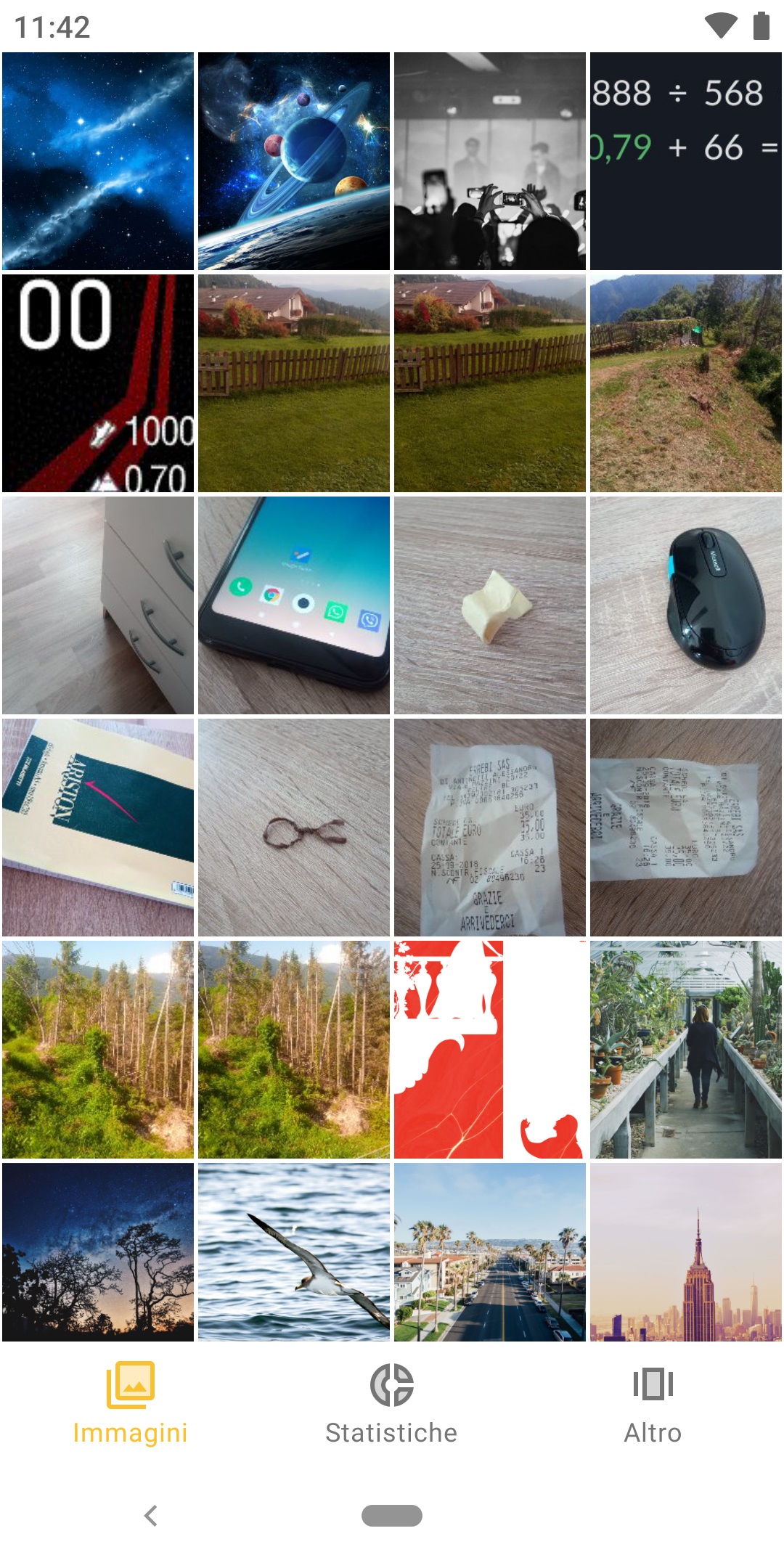The width and height of the screenshot is (784, 1568).
Task: View the palm tree street photo
Action: (490, 1251)
